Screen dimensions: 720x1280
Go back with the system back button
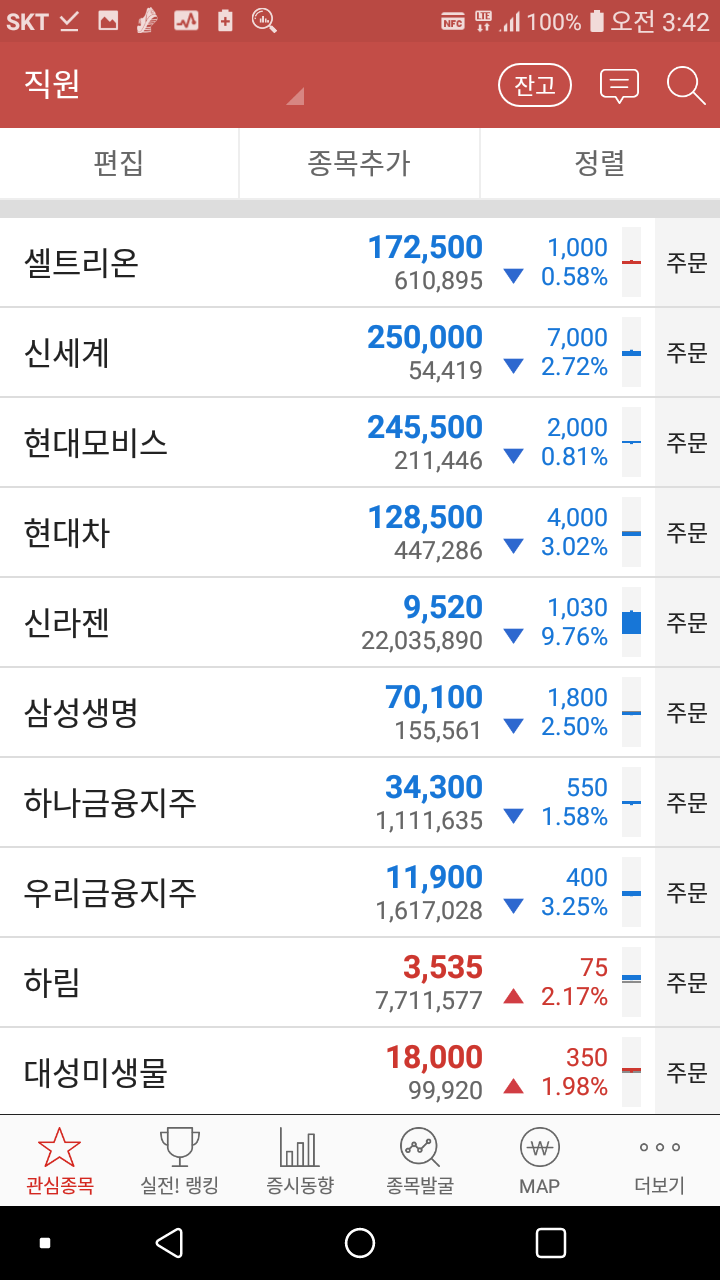click(169, 1243)
